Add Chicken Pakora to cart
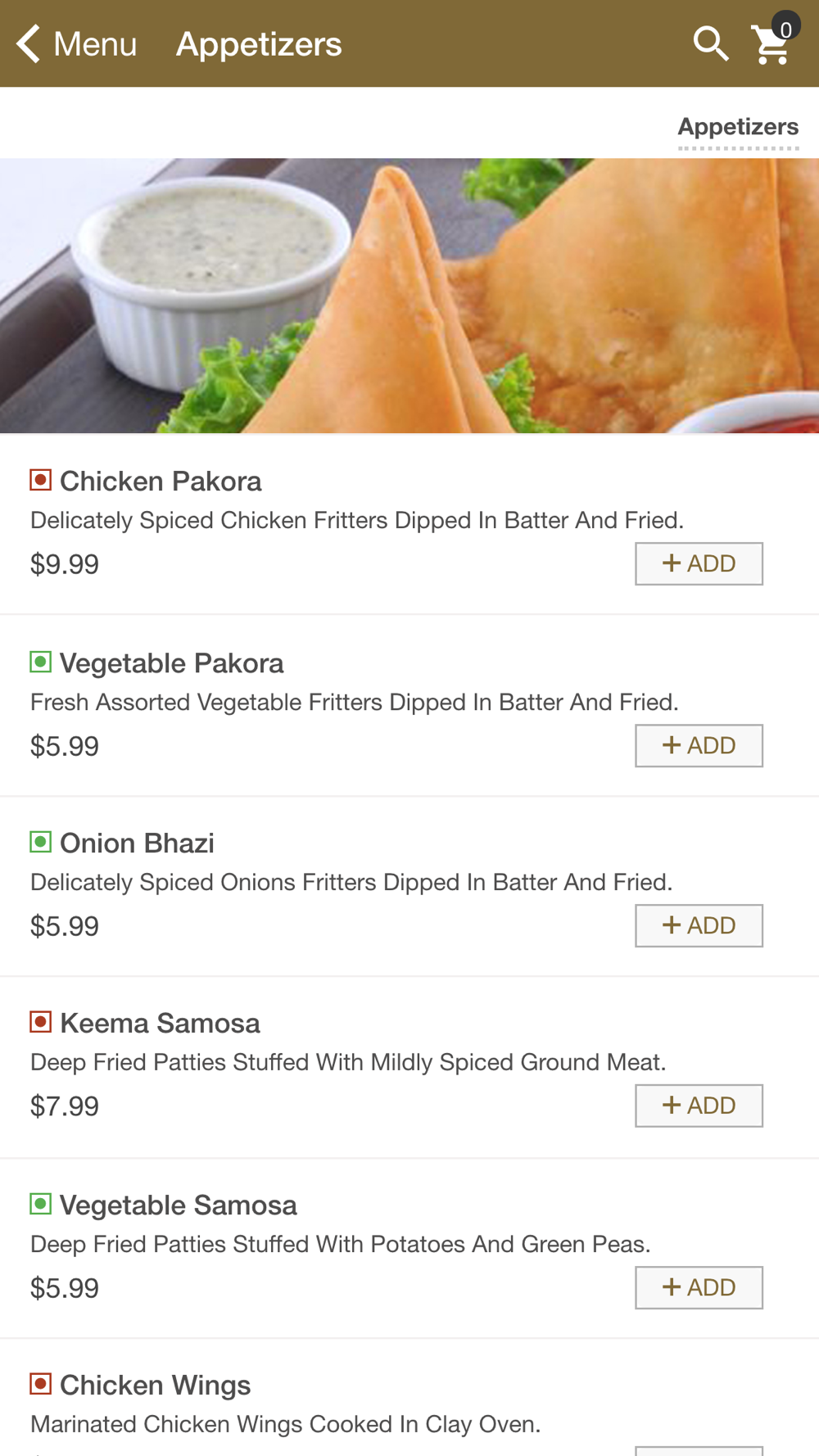 pyautogui.click(x=699, y=563)
